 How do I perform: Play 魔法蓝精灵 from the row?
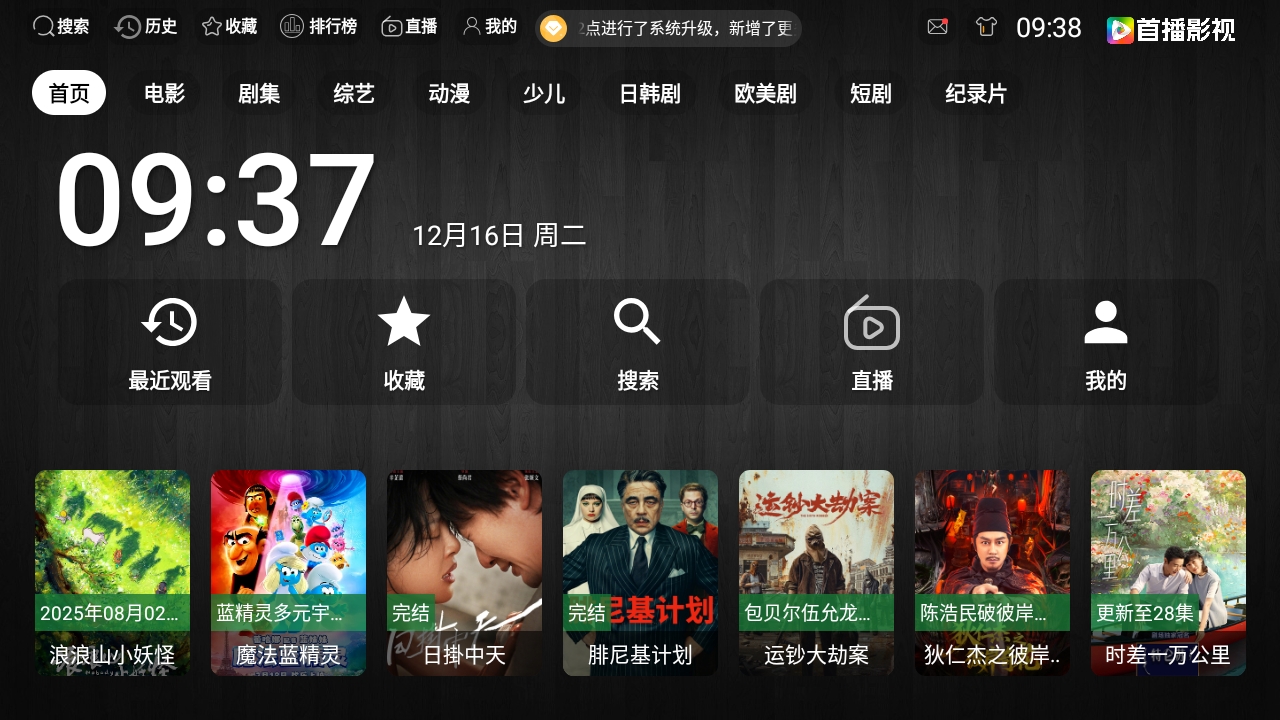pos(288,572)
